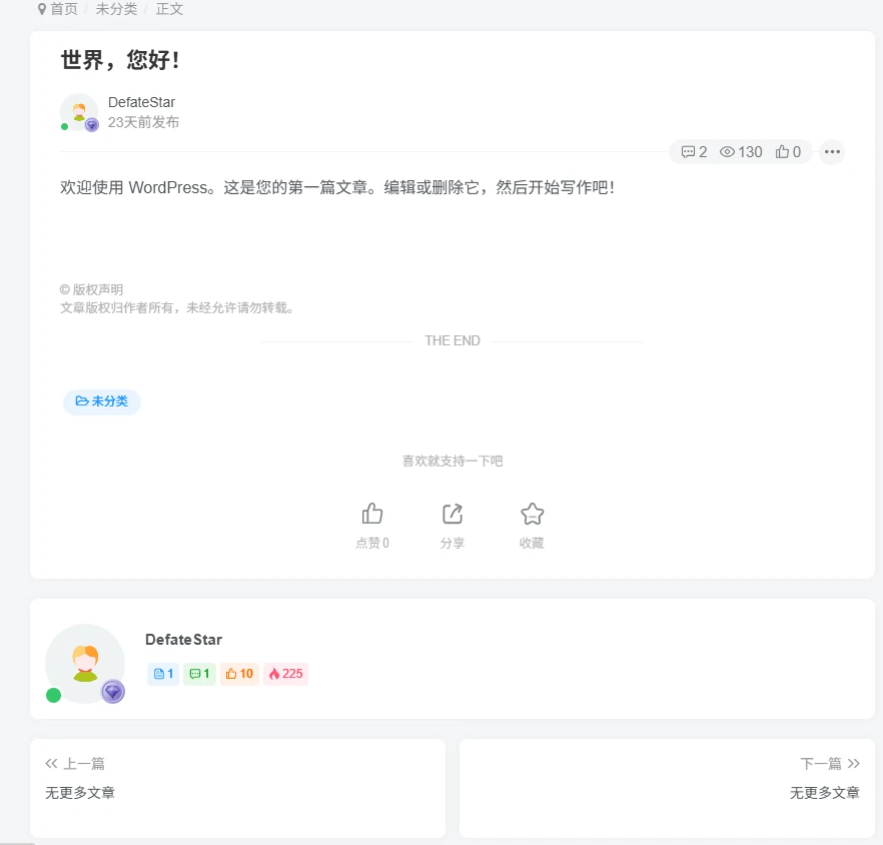Open DefateStar author name near title

[141, 102]
